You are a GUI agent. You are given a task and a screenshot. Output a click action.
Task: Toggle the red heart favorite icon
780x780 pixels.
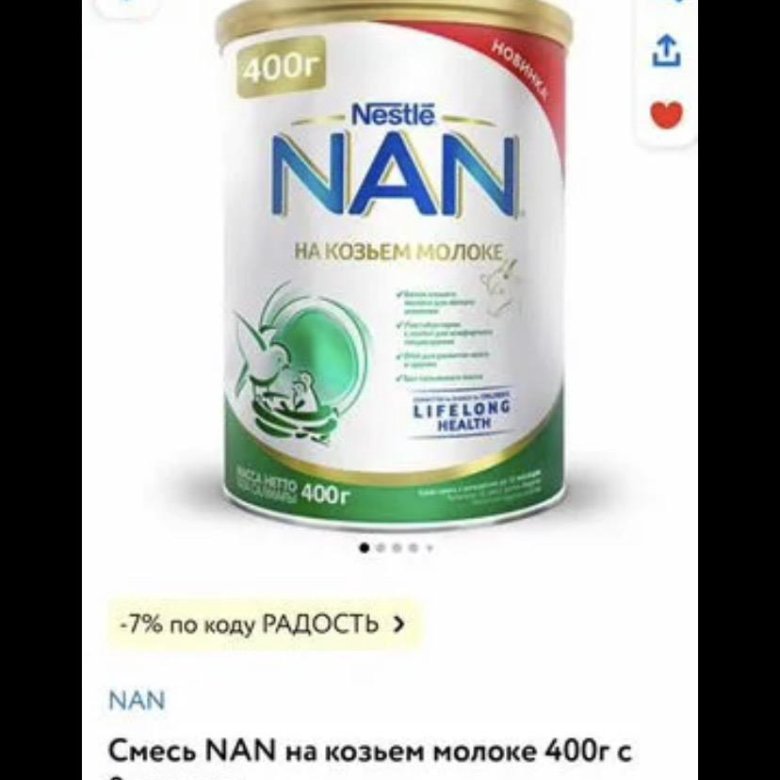point(667,114)
